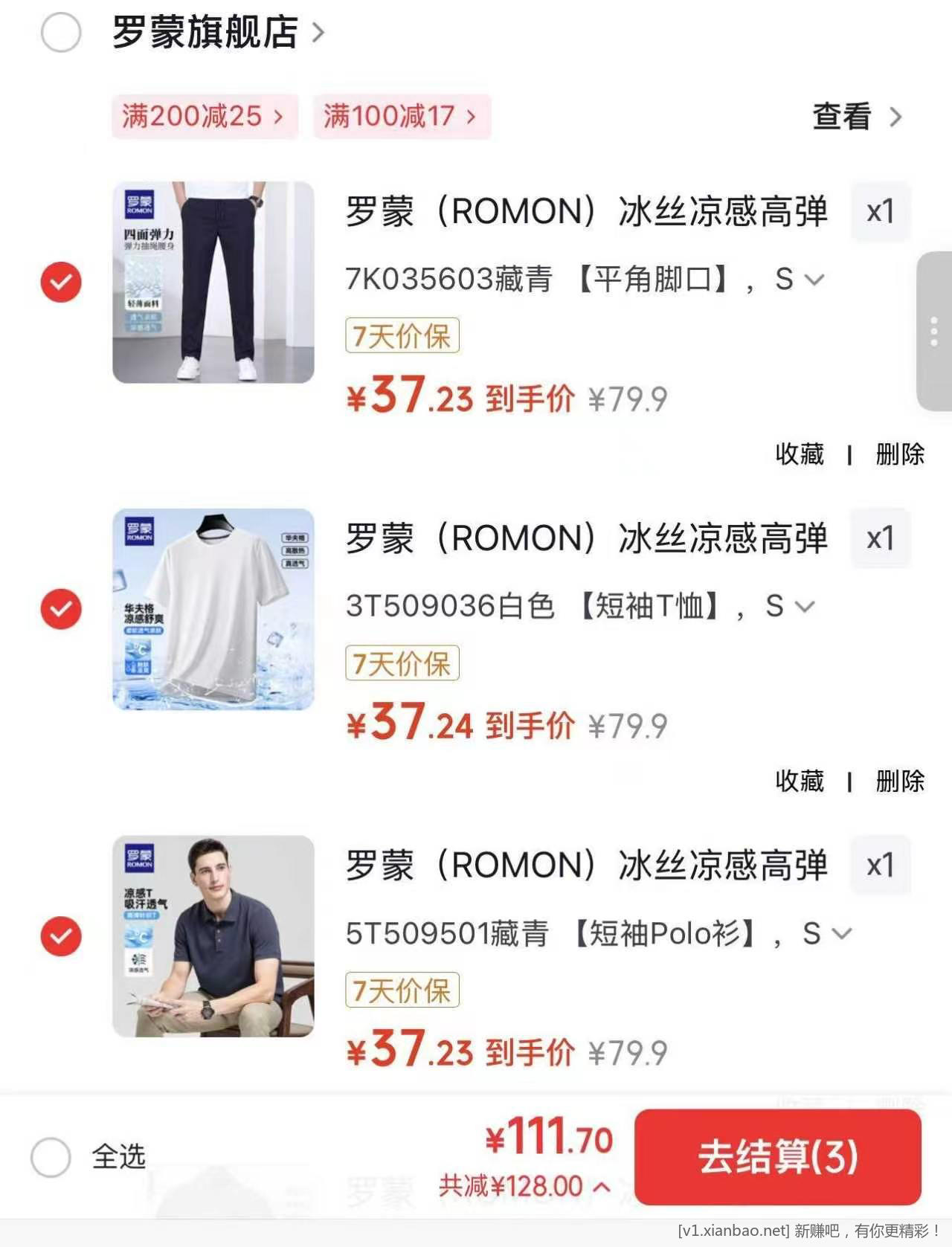The width and height of the screenshot is (952, 1247).
Task: Open the navy Polo shirt product thumbnail
Action: click(x=213, y=933)
